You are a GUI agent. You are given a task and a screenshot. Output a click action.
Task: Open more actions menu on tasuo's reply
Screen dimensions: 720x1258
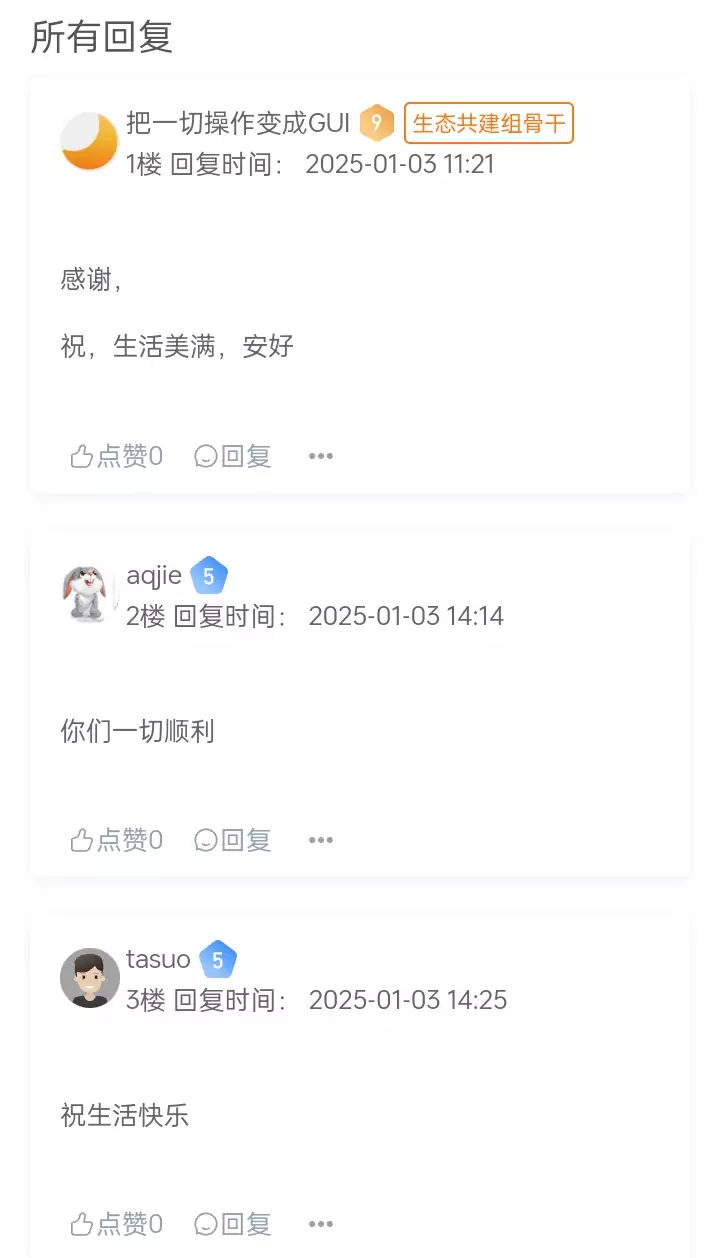pyautogui.click(x=320, y=1223)
